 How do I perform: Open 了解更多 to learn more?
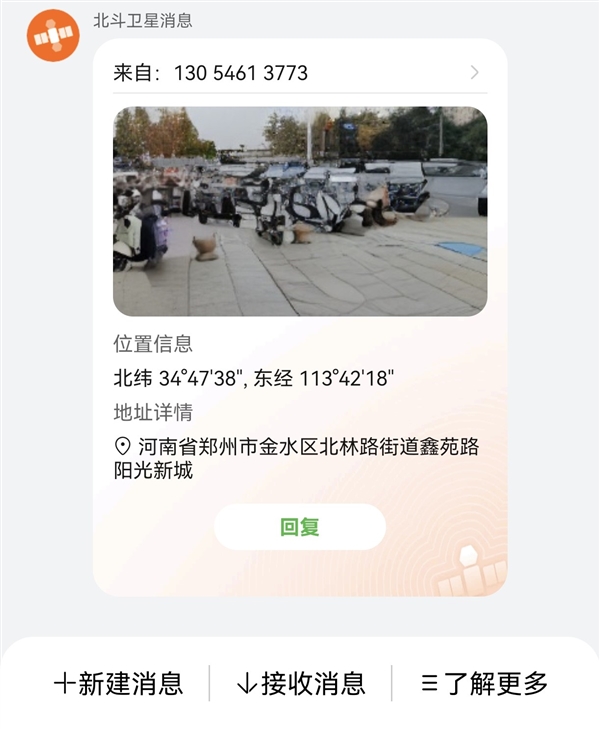pos(485,684)
